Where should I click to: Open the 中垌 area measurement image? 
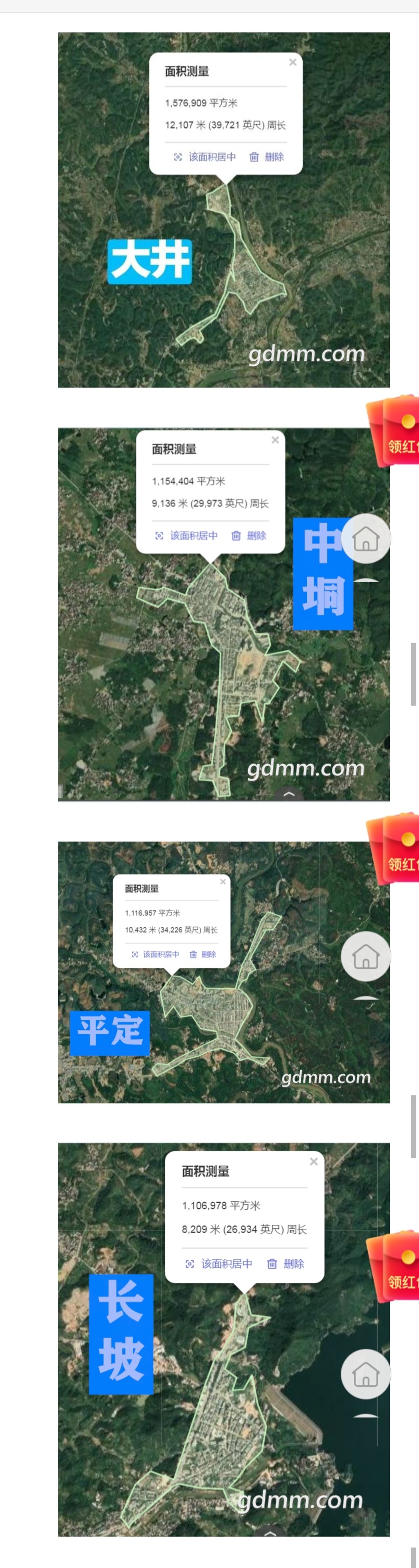pyautogui.click(x=223, y=614)
